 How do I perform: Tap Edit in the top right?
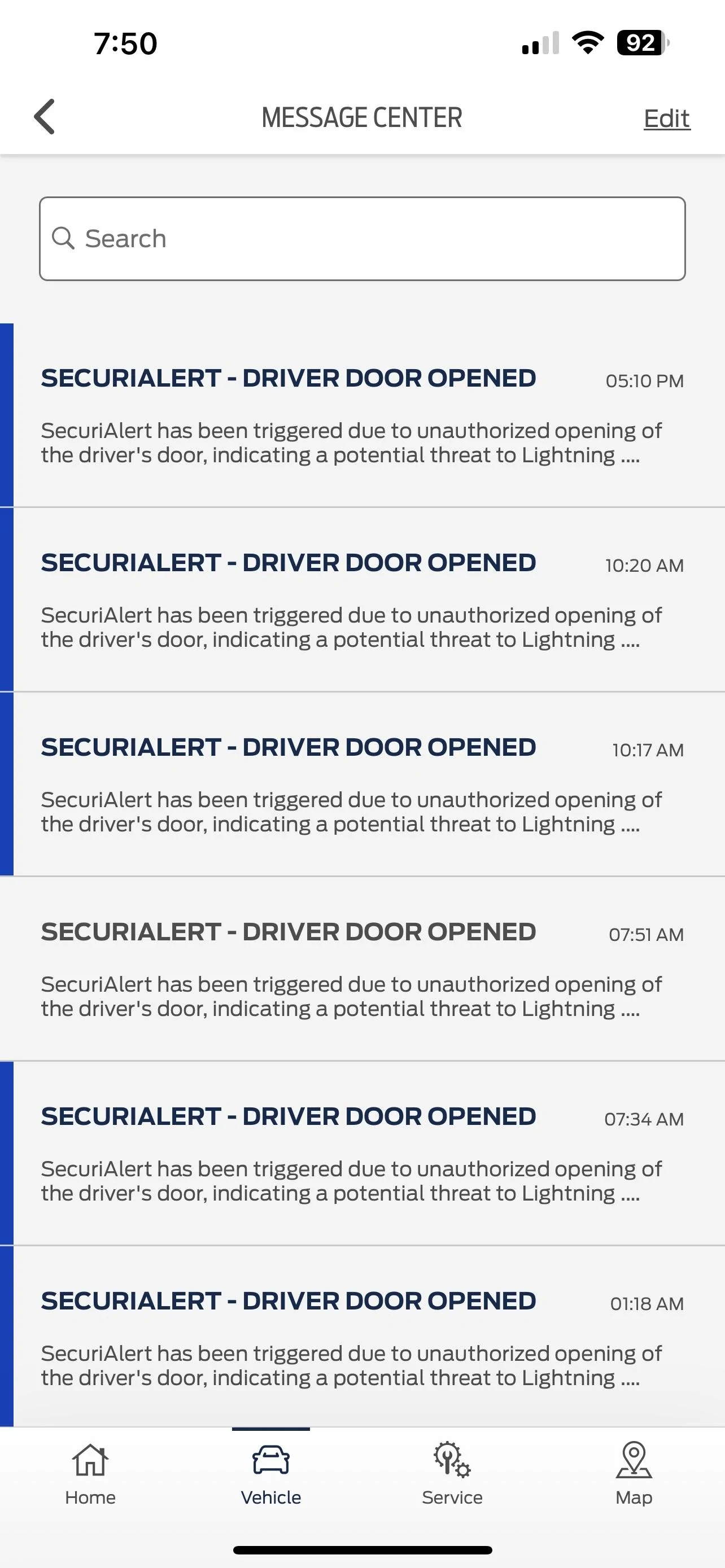pyautogui.click(x=667, y=118)
